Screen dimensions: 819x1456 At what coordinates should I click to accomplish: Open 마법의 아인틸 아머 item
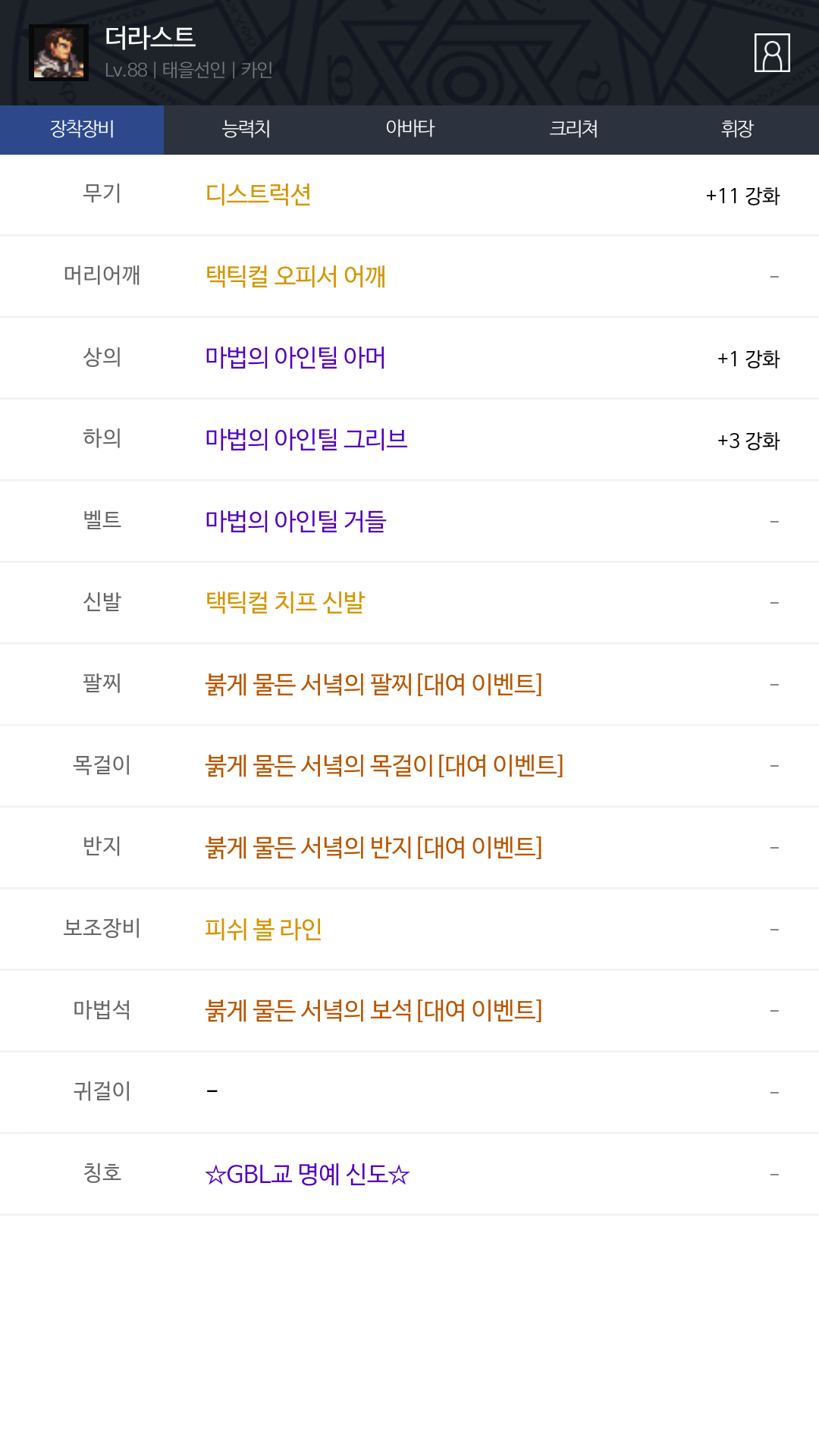tap(296, 358)
